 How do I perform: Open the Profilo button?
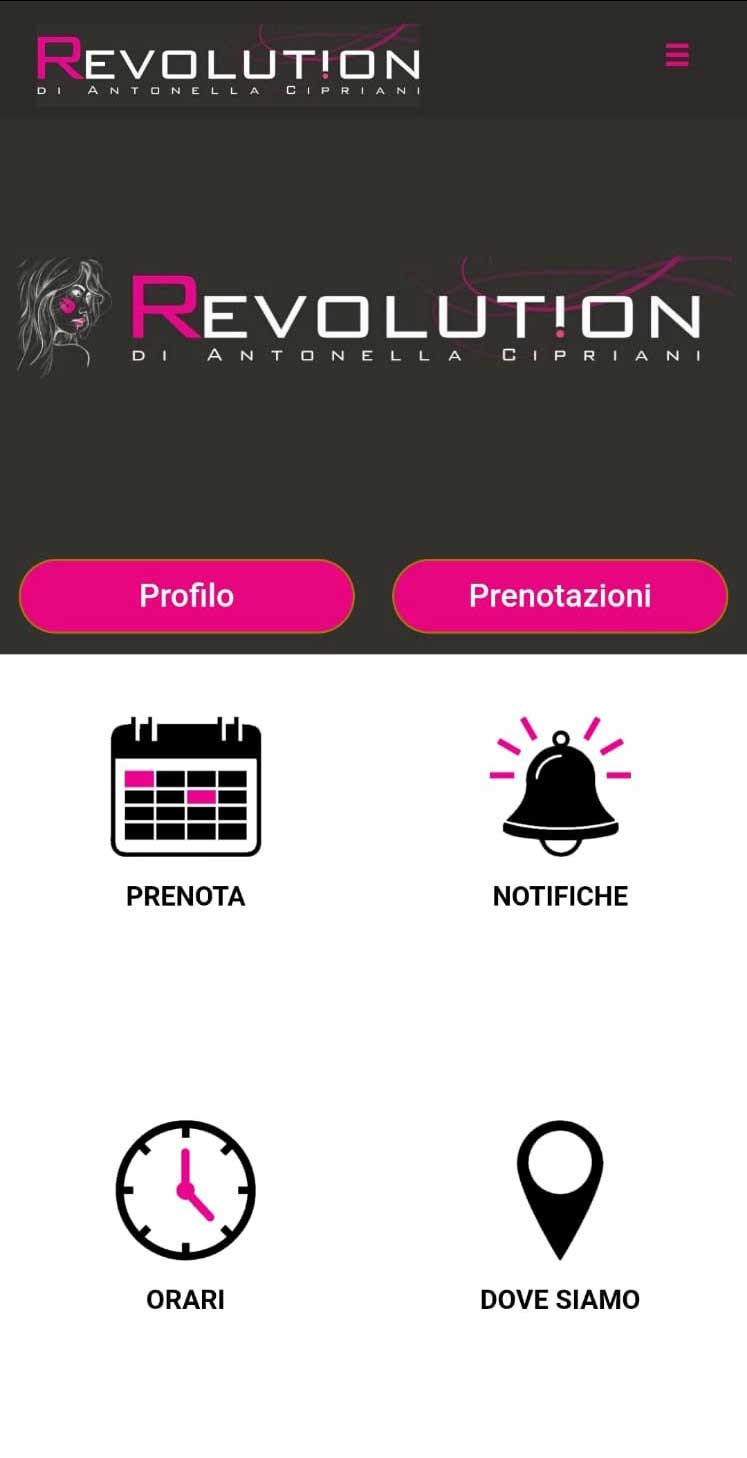point(186,595)
